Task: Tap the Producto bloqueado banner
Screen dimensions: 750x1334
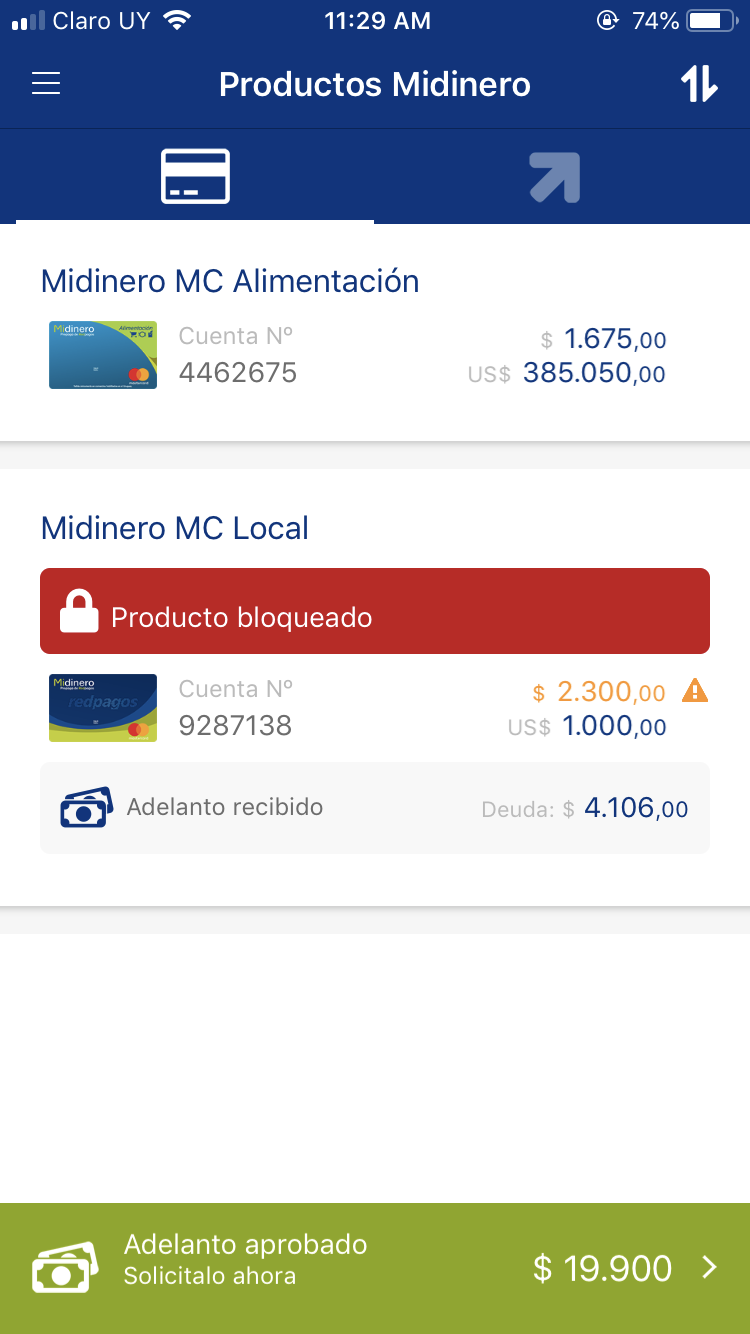Action: (x=374, y=612)
